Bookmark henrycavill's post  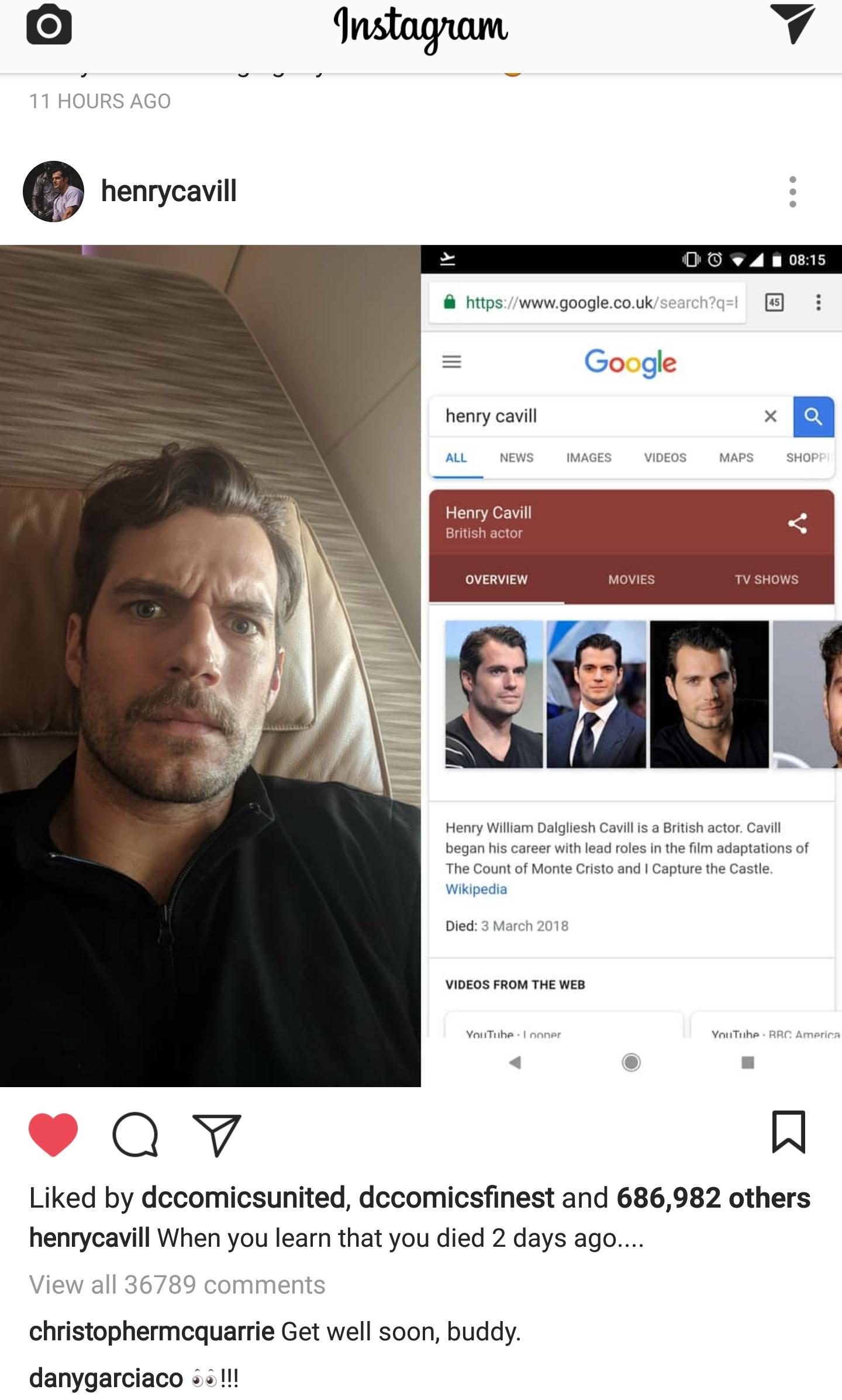pos(789,1132)
